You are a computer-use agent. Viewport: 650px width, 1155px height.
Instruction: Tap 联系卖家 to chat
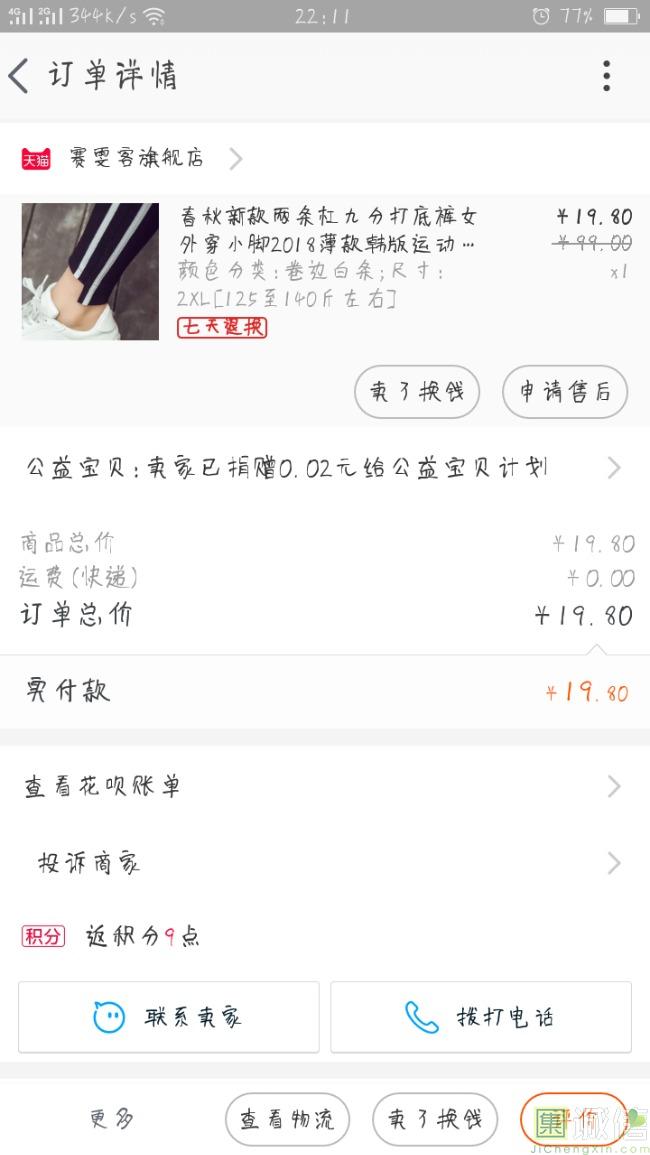click(x=169, y=1017)
